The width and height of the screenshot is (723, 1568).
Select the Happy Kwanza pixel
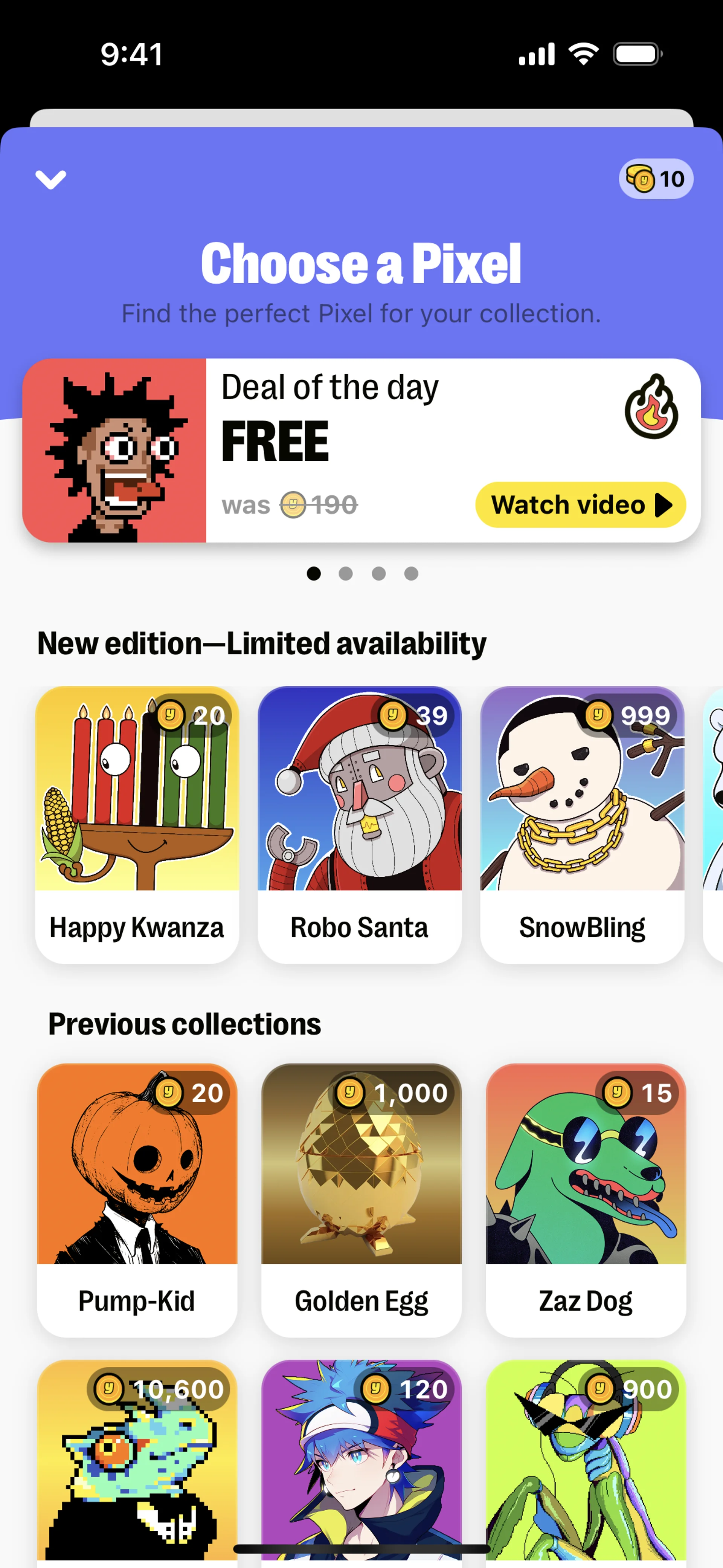coord(137,824)
